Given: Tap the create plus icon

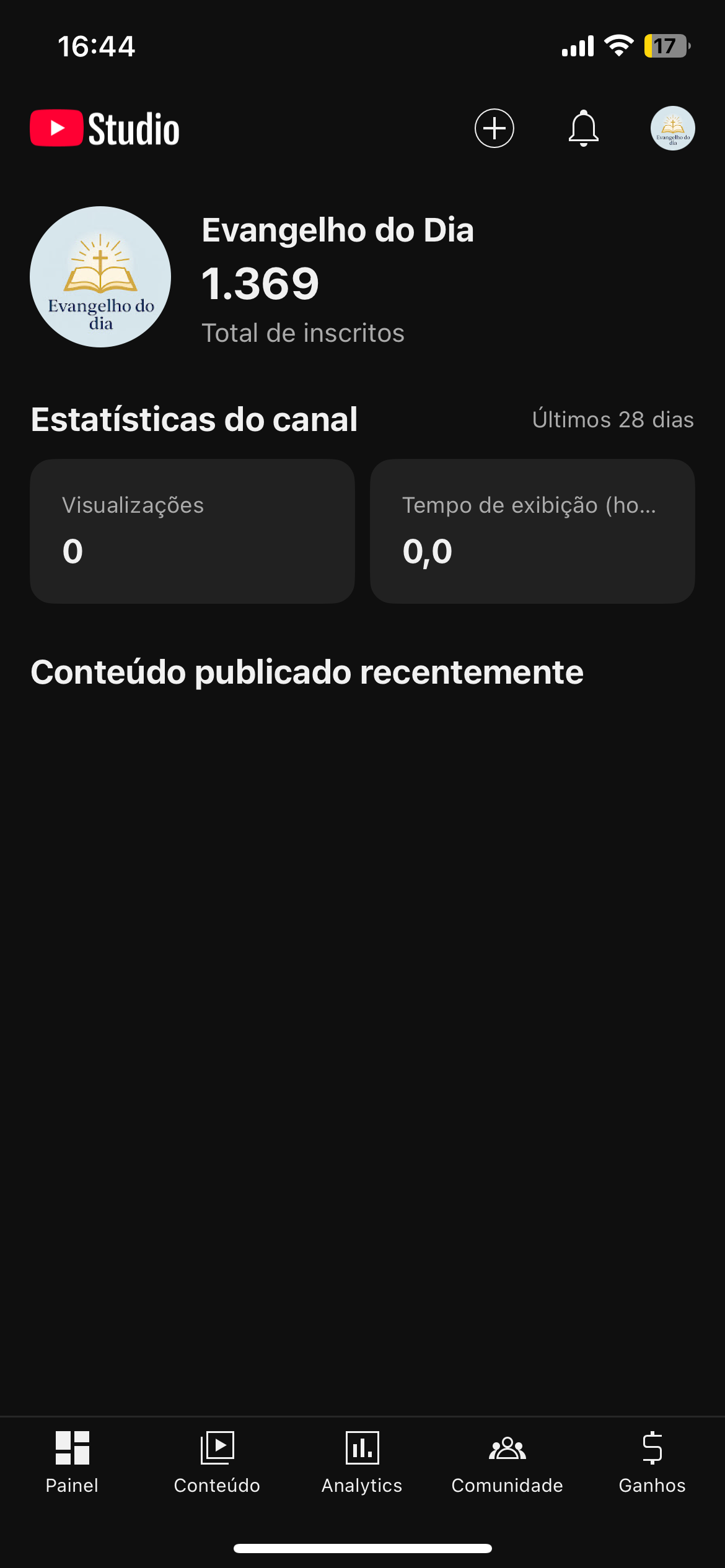Looking at the screenshot, I should click(494, 128).
